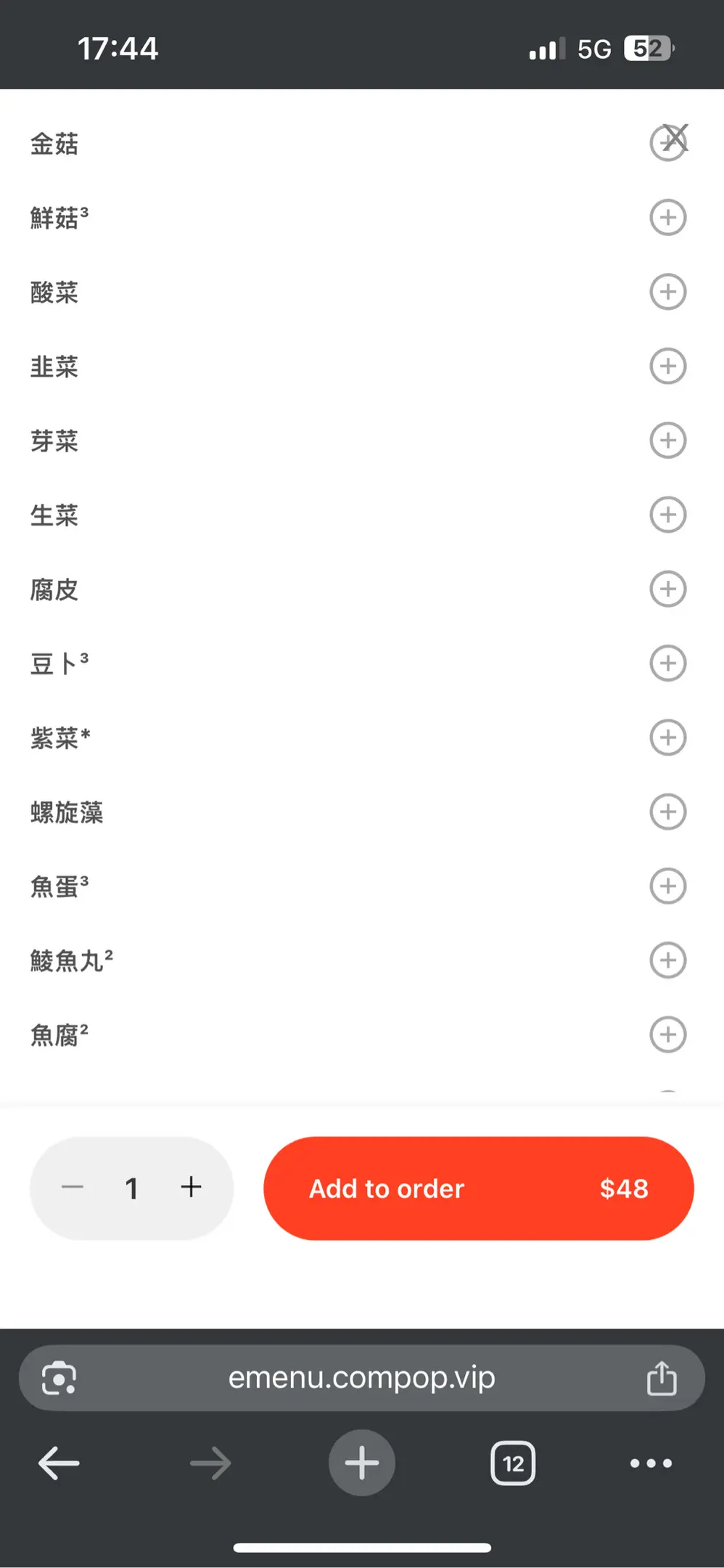Add 酸菜 topping
Image resolution: width=724 pixels, height=1568 pixels.
click(667, 292)
